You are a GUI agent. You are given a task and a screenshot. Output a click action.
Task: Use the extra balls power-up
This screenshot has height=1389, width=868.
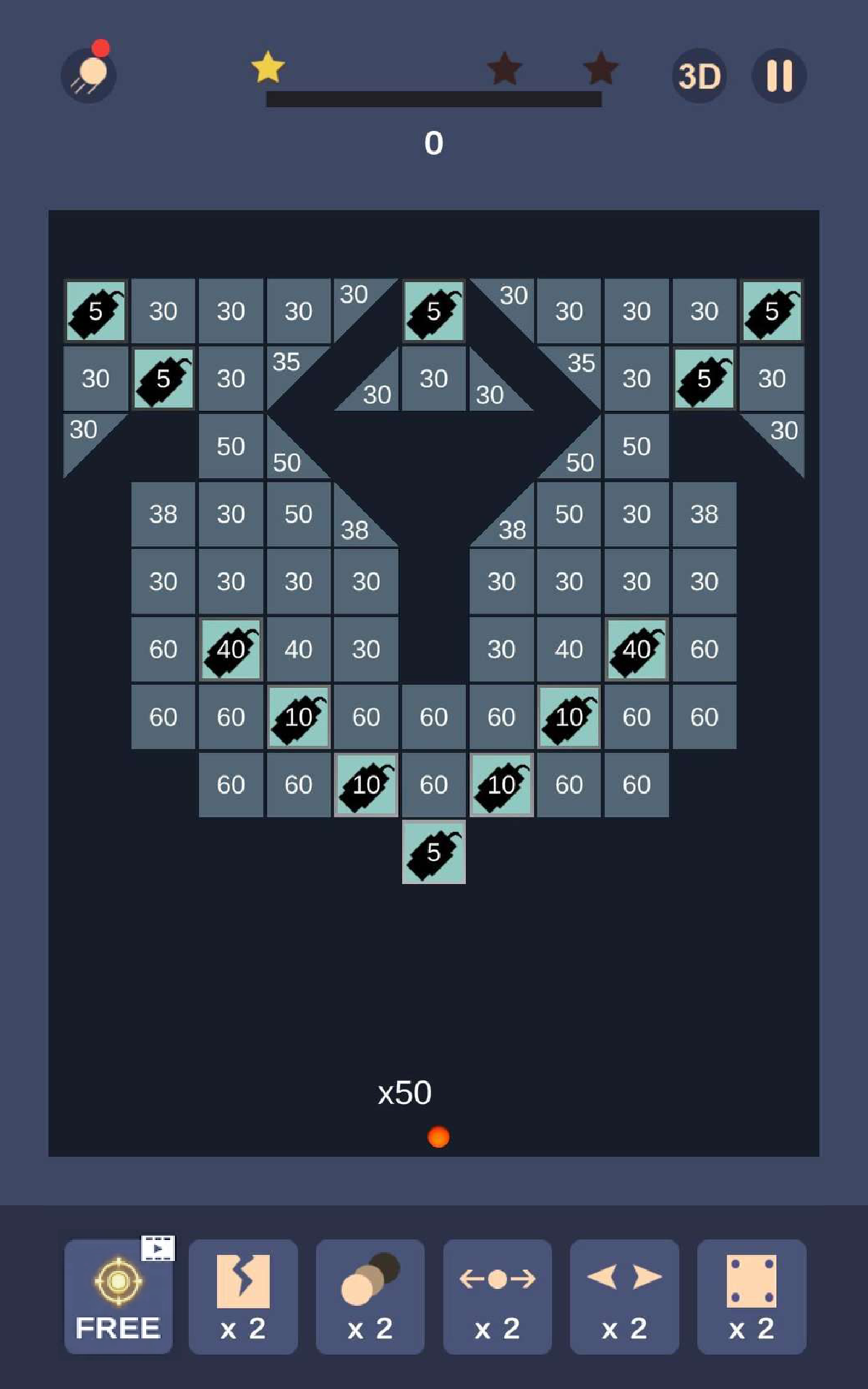click(x=370, y=1296)
